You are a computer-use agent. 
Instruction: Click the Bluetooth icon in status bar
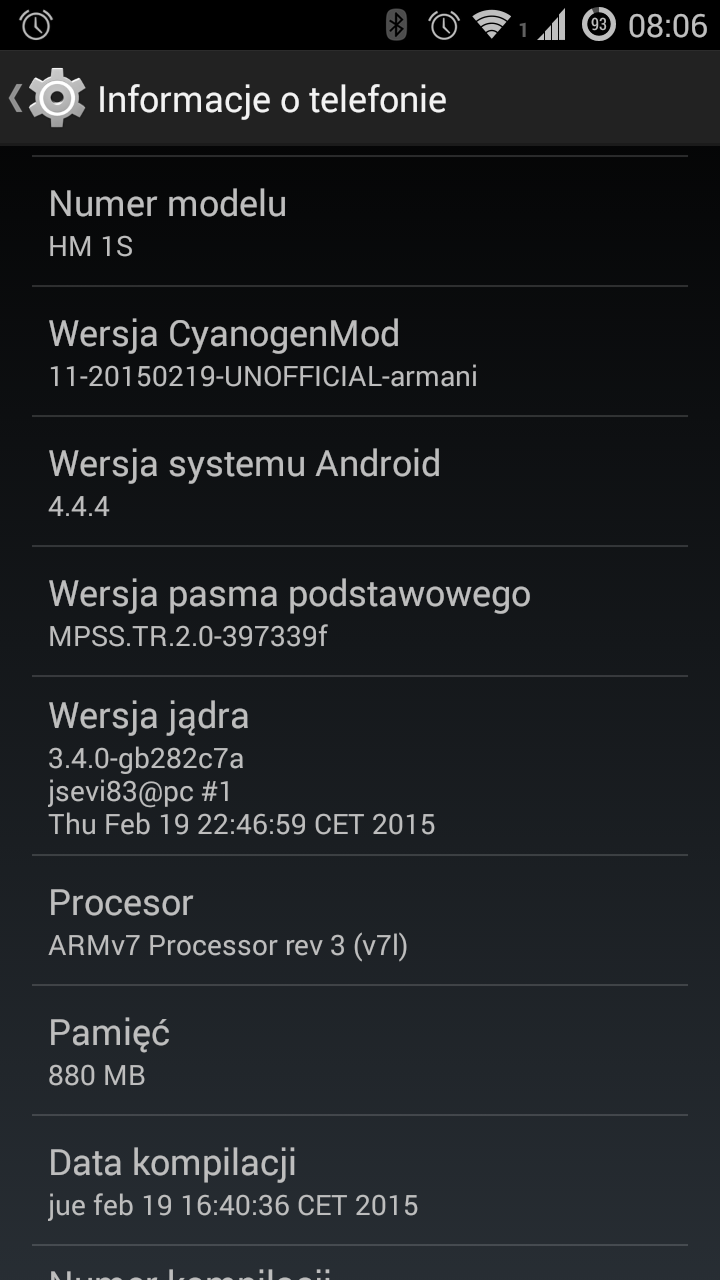tap(397, 24)
